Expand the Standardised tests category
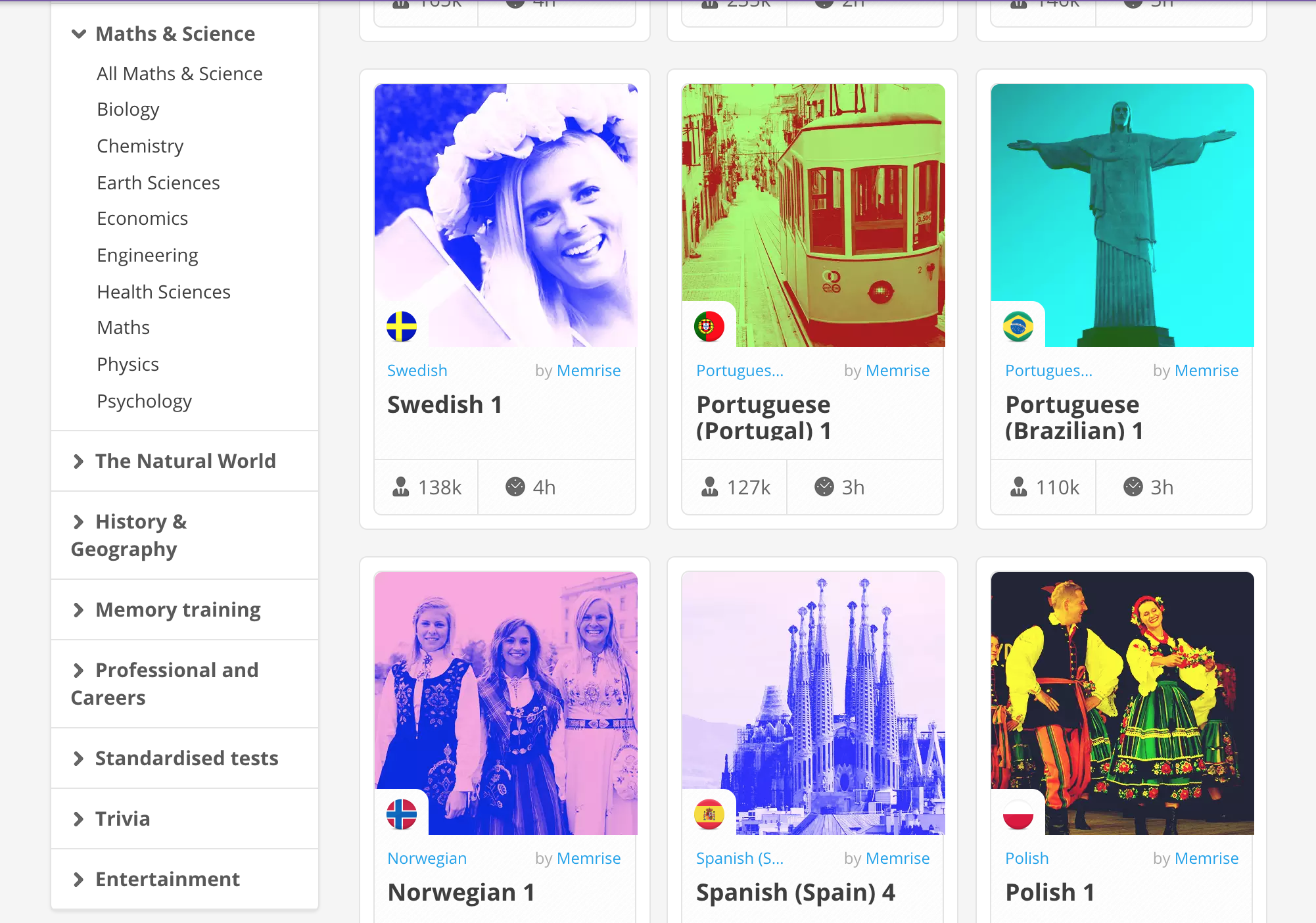This screenshot has height=923, width=1316. (x=186, y=758)
